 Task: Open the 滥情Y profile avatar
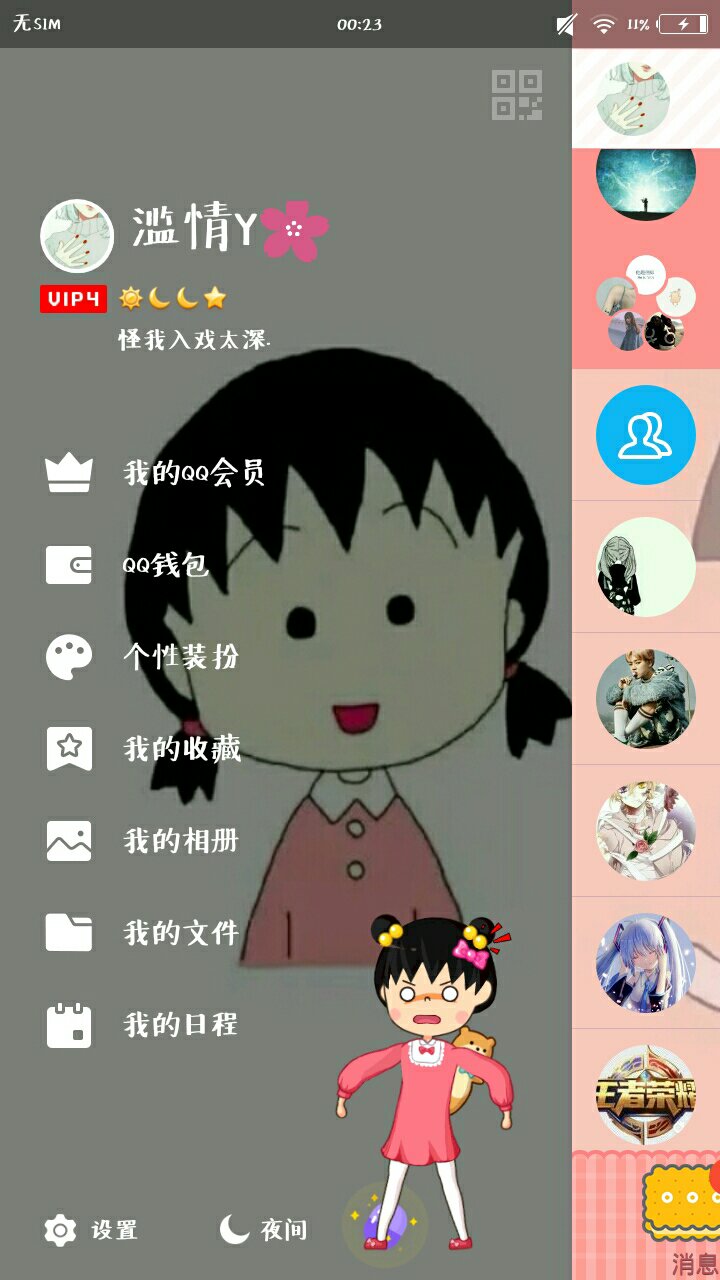(77, 236)
